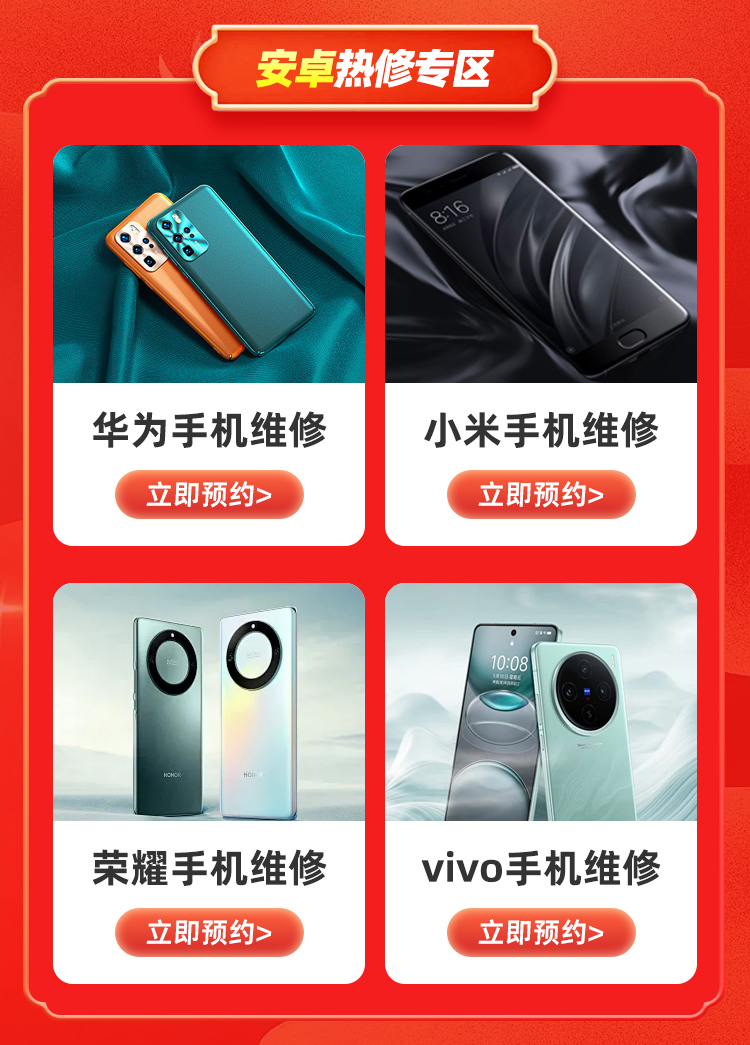Book Huawei phone repair now
Viewport: 750px width, 1045px height.
[x=209, y=494]
